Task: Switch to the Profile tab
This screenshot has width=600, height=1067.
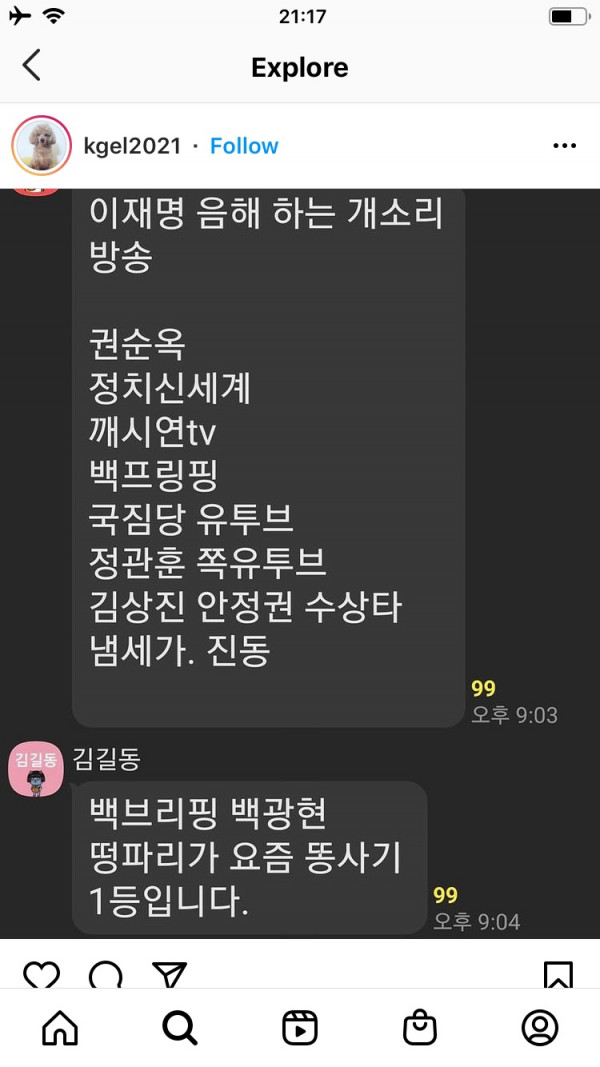Action: point(540,1027)
